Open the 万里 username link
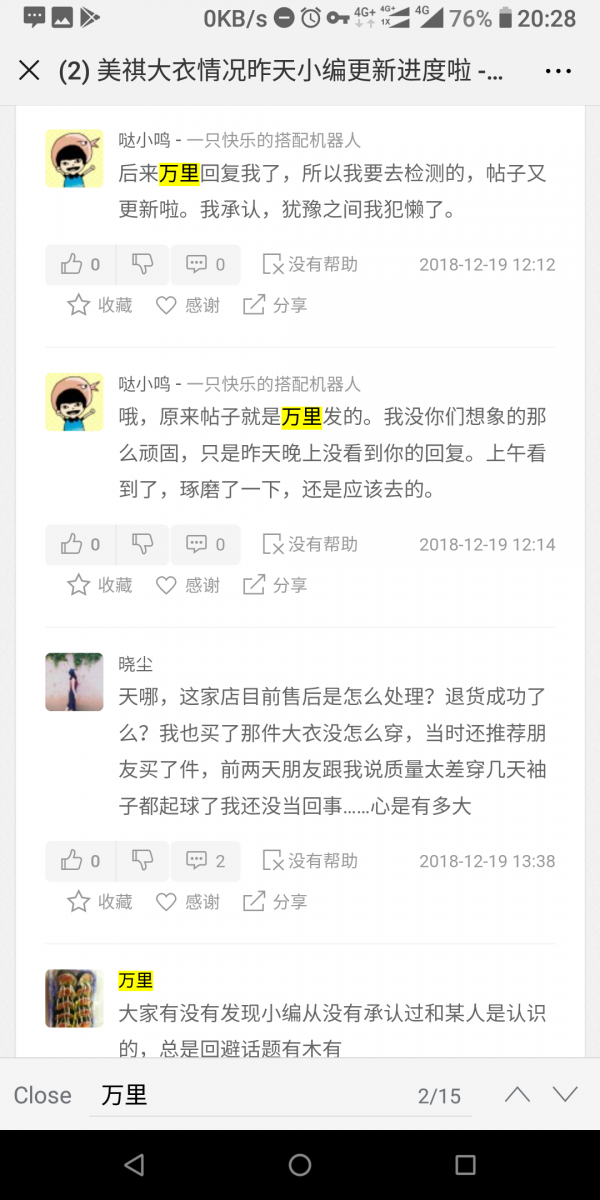 click(x=136, y=980)
